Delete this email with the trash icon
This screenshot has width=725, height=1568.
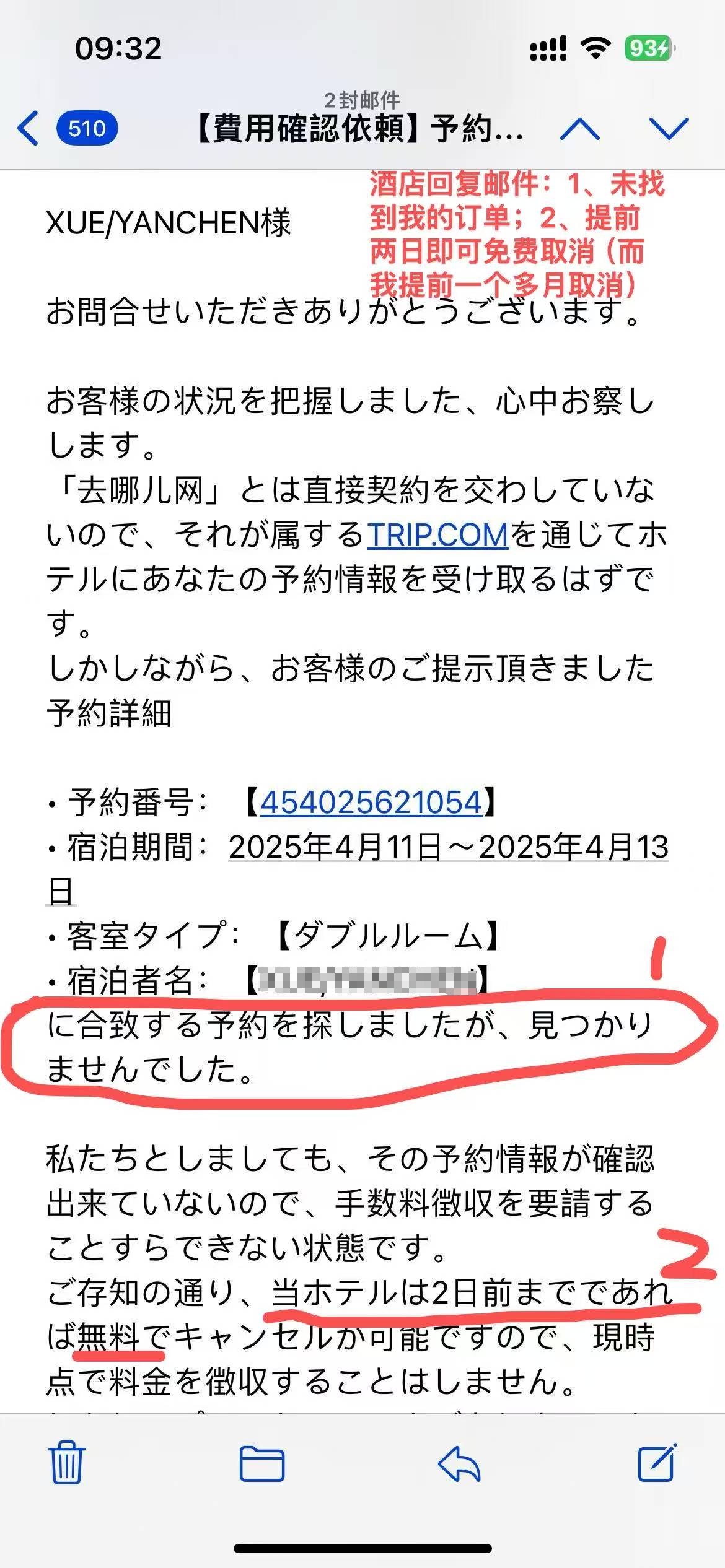click(67, 1464)
